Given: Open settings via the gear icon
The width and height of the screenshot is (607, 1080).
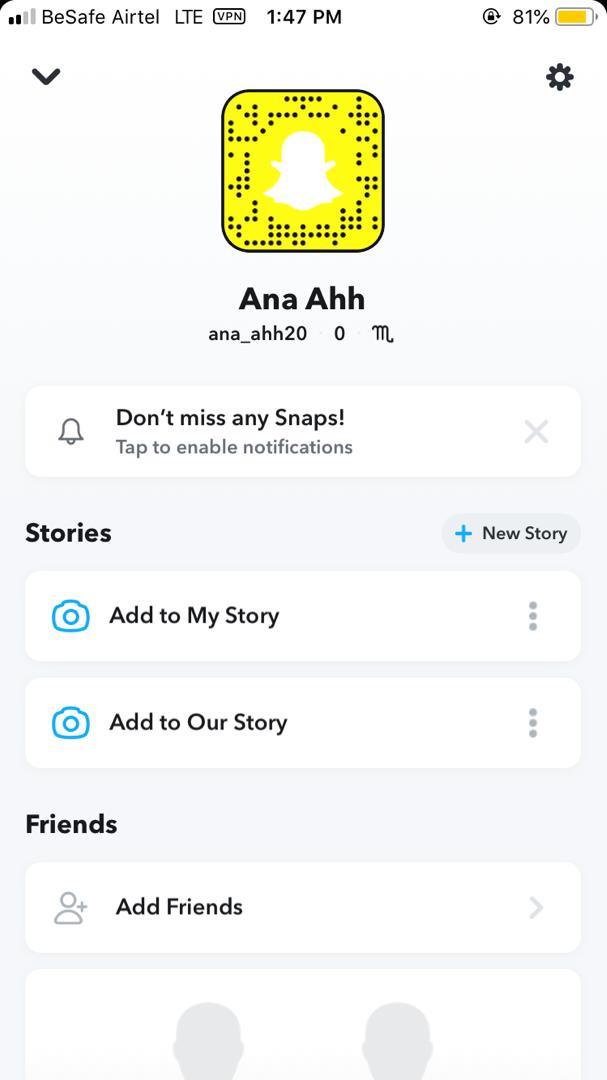Looking at the screenshot, I should (x=560, y=77).
